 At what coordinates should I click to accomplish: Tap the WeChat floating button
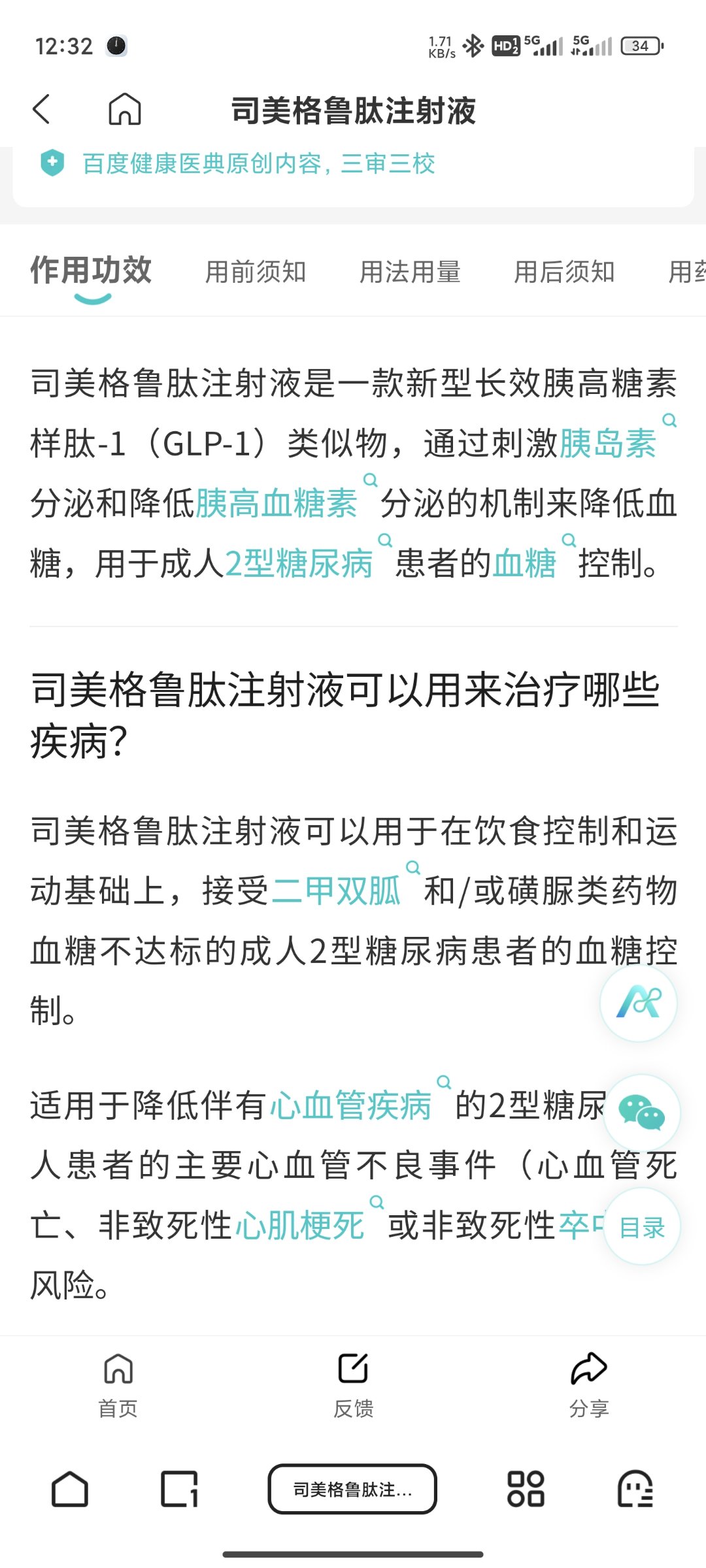point(641,1113)
